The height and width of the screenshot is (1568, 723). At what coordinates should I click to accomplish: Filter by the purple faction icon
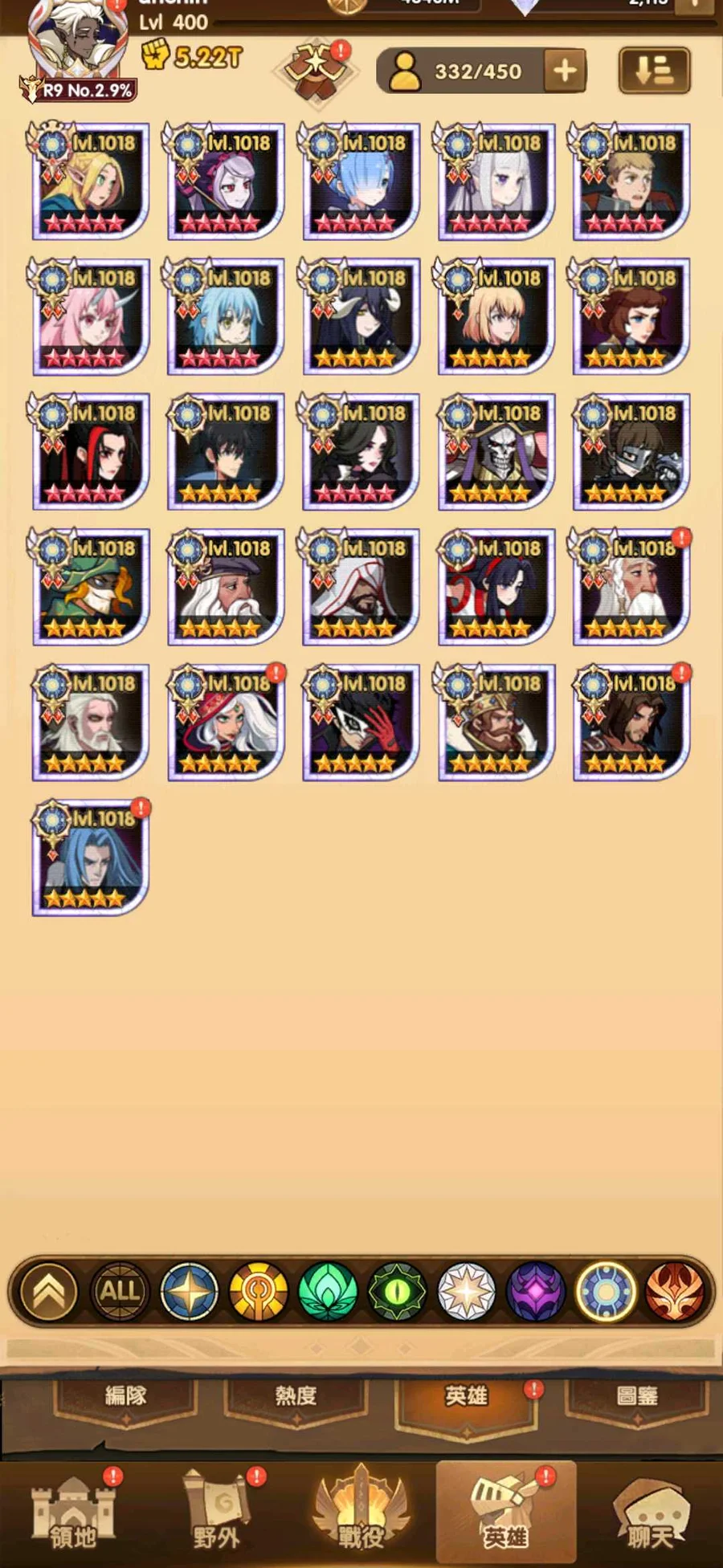(x=536, y=1291)
